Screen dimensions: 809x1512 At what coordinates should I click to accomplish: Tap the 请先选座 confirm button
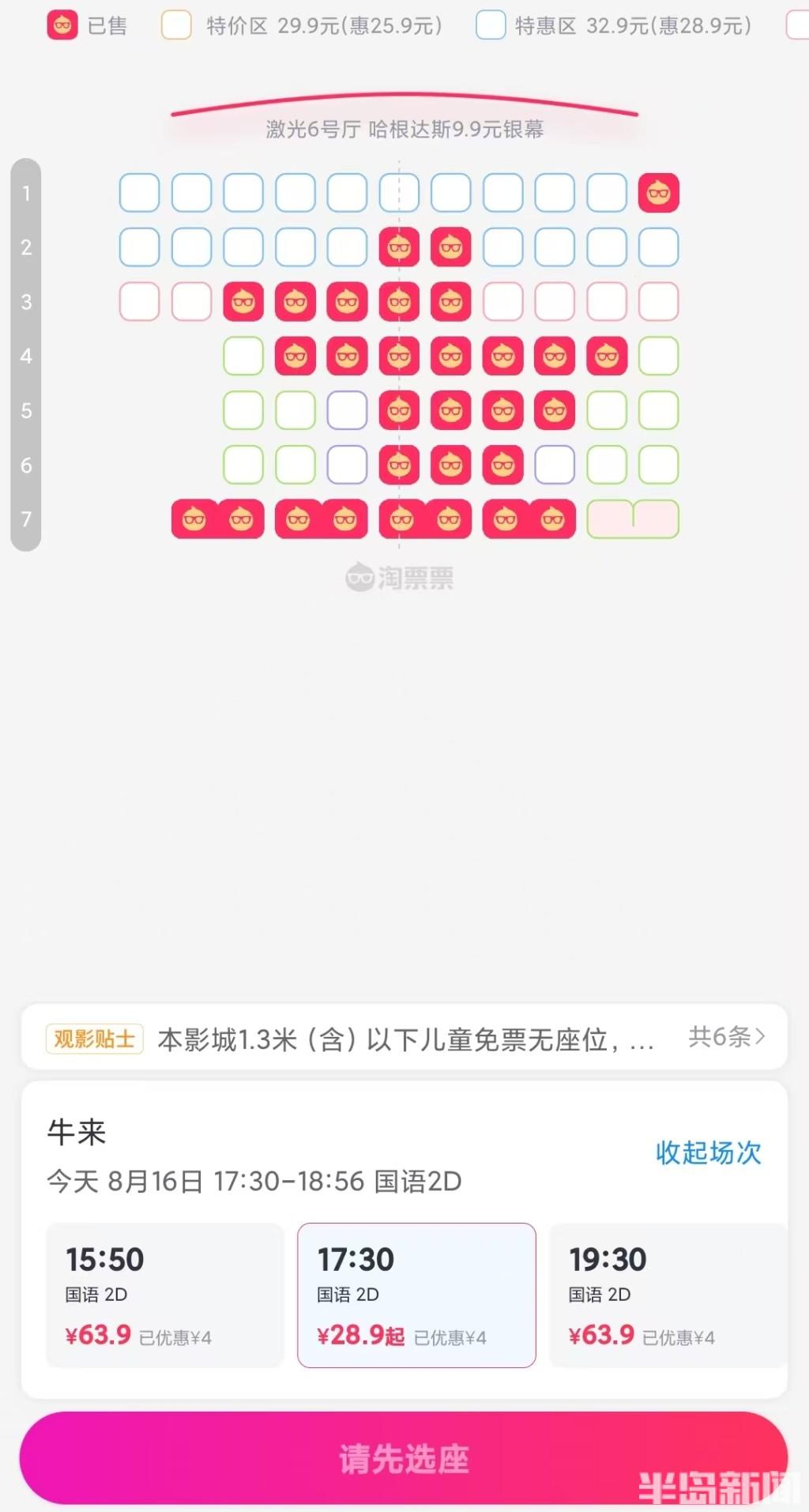[x=404, y=1457]
